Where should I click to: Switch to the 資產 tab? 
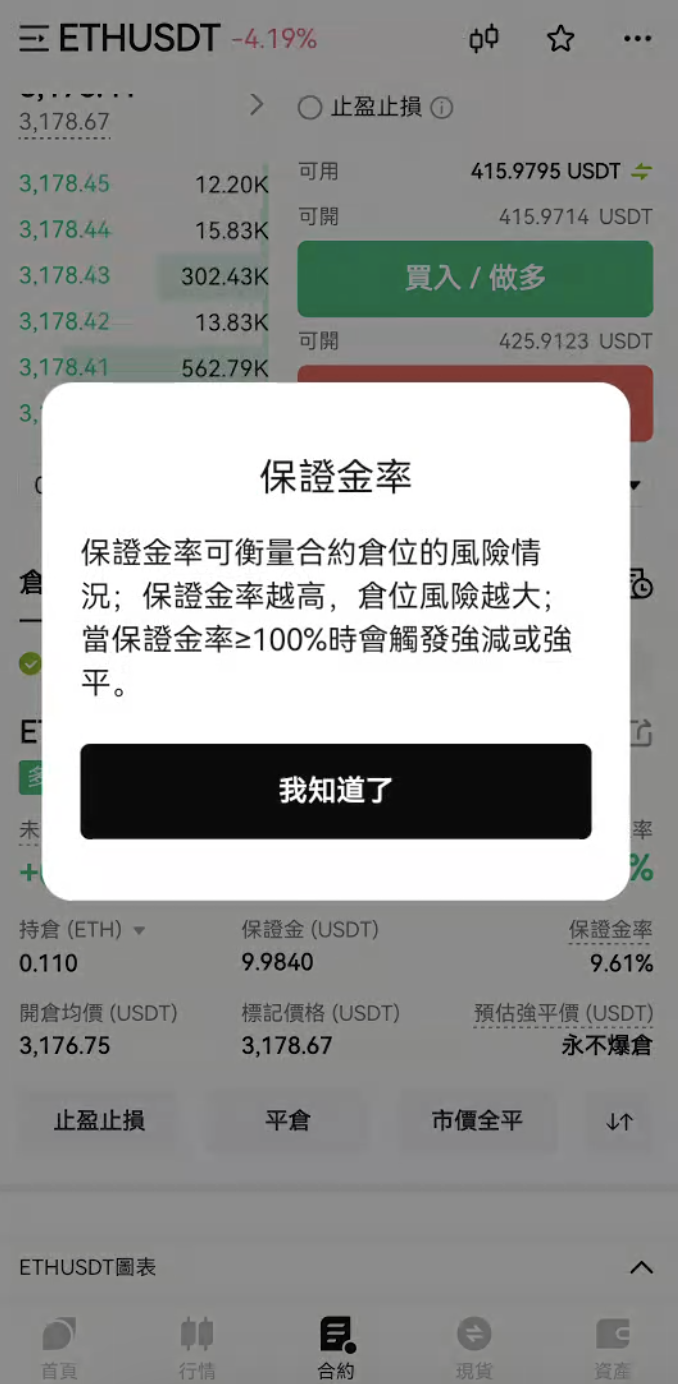pyautogui.click(x=612, y=1348)
